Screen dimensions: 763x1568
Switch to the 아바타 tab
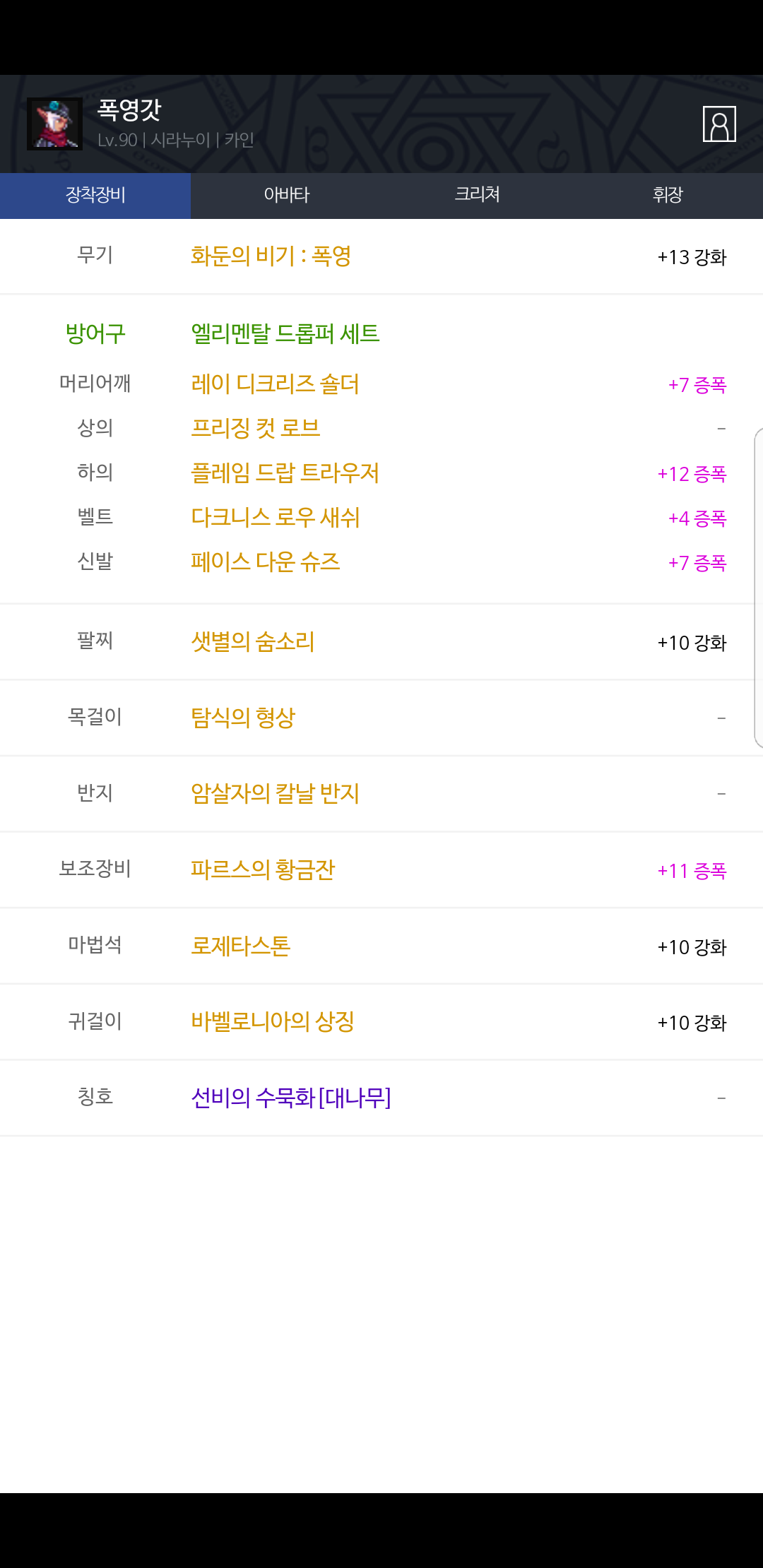point(286,196)
